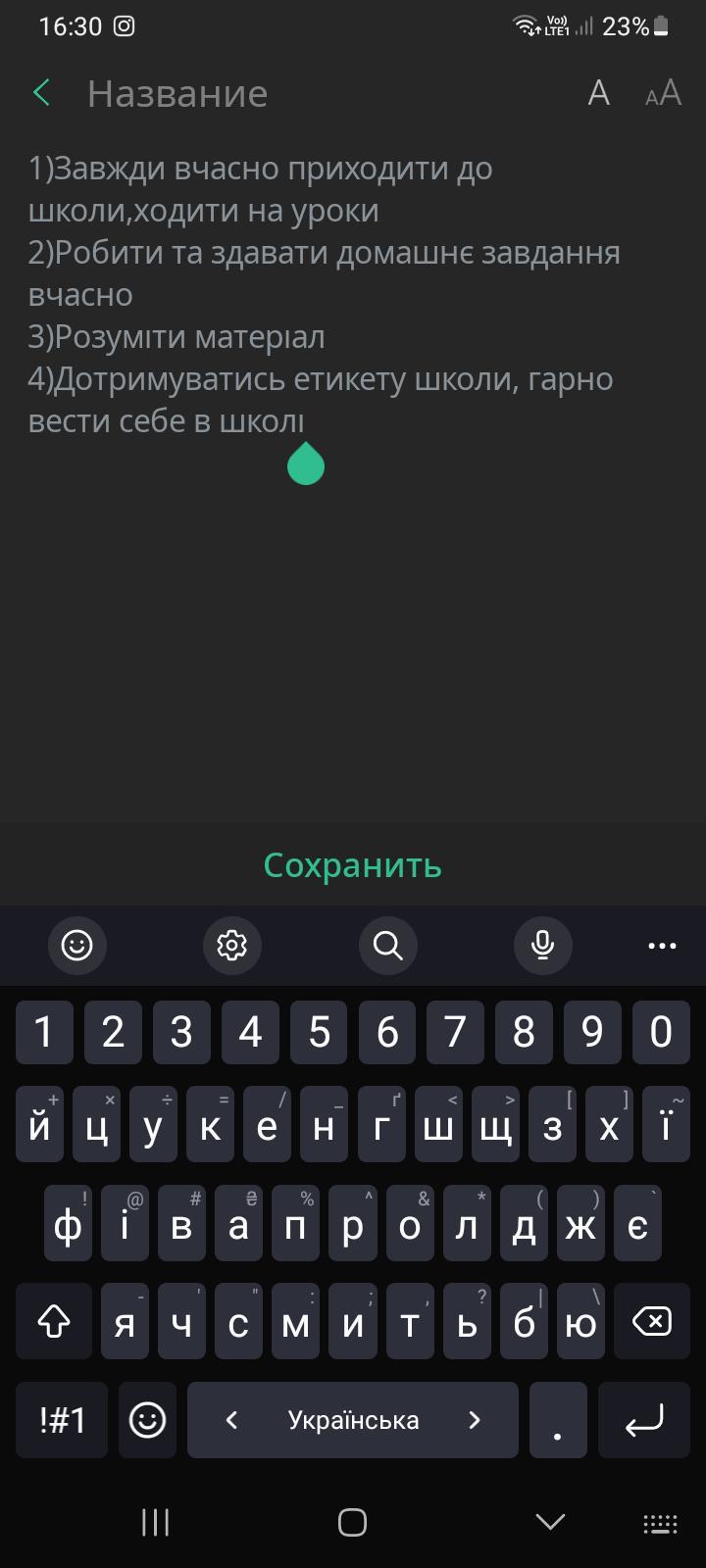Tap the enter key for new line
Screen dimensions: 706x1568
pos(644,1420)
